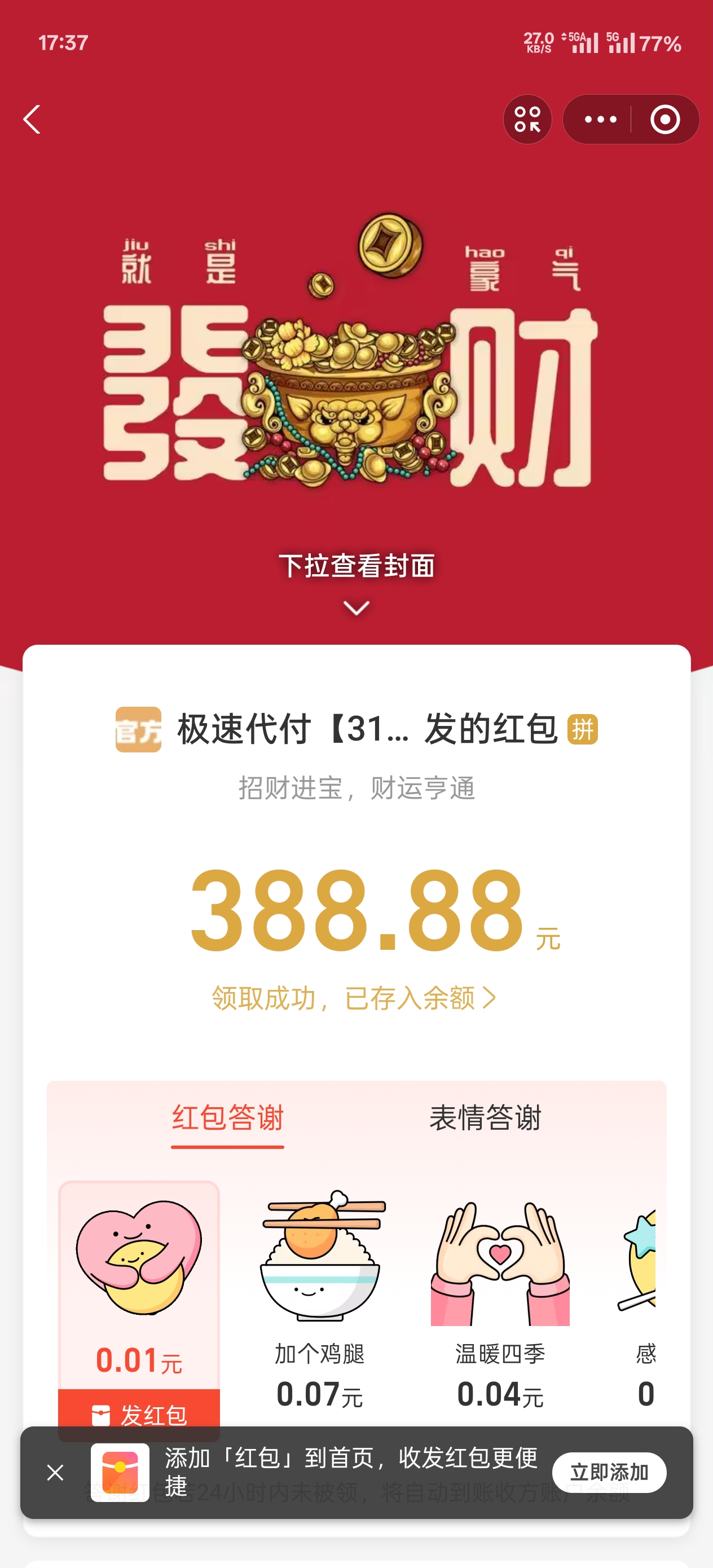Open the mini program switcher icon

tap(527, 120)
